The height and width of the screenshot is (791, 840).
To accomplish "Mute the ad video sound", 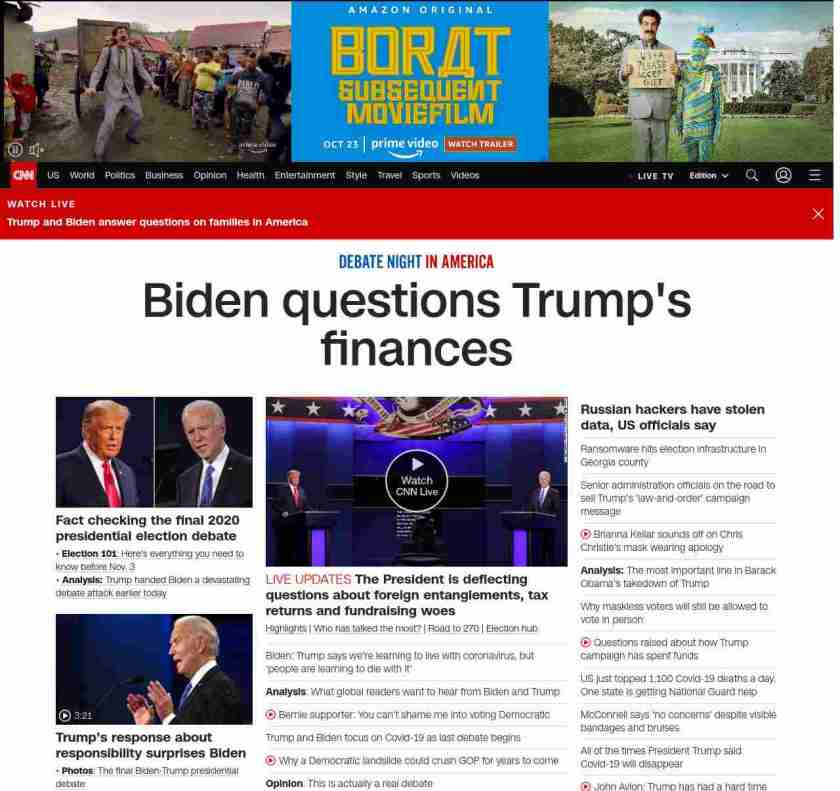I will 36,150.
